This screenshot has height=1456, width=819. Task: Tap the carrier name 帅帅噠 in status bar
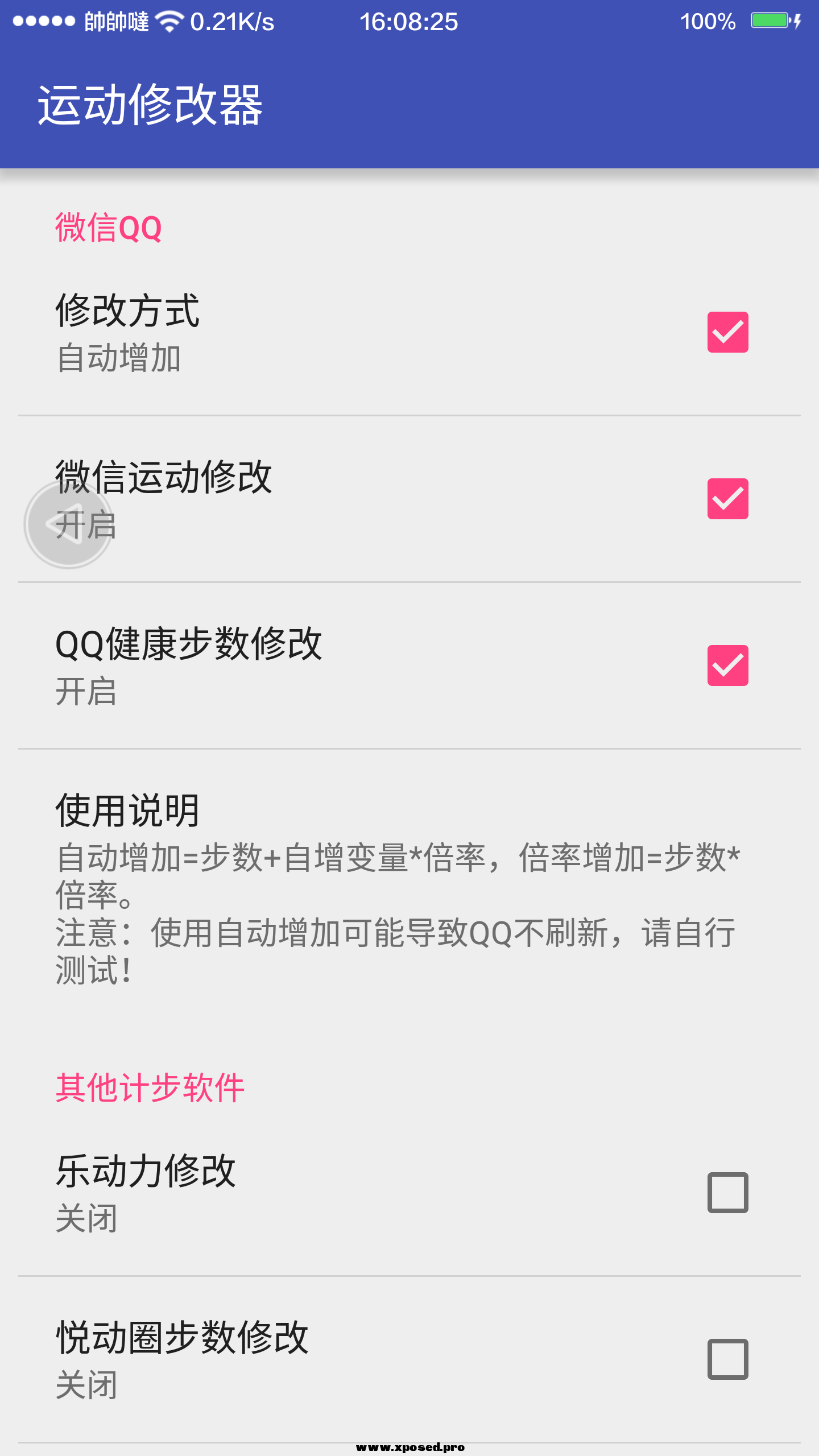pos(117,22)
